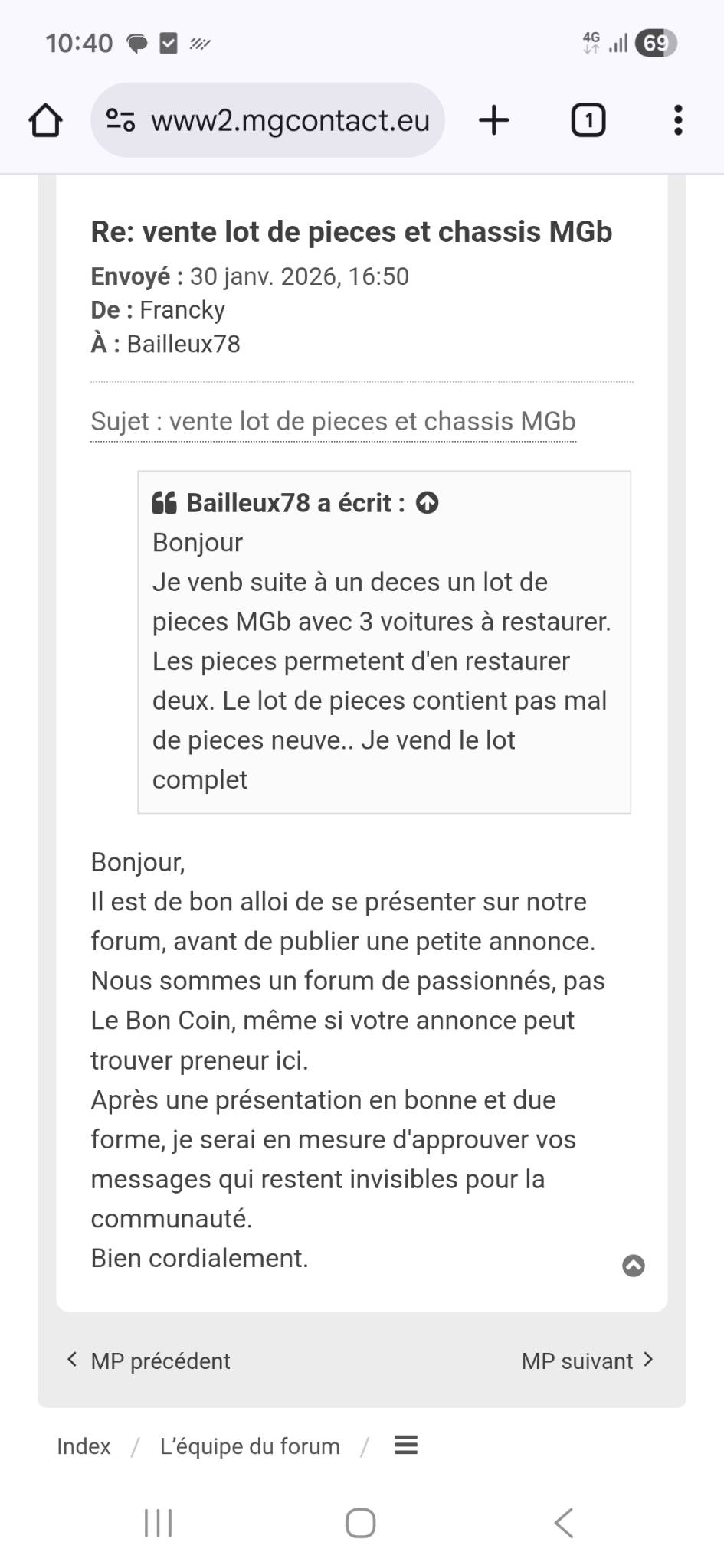Viewport: 724px width, 1568px height.
Task: Open the forum menu via the hamburger icon
Action: (405, 1445)
